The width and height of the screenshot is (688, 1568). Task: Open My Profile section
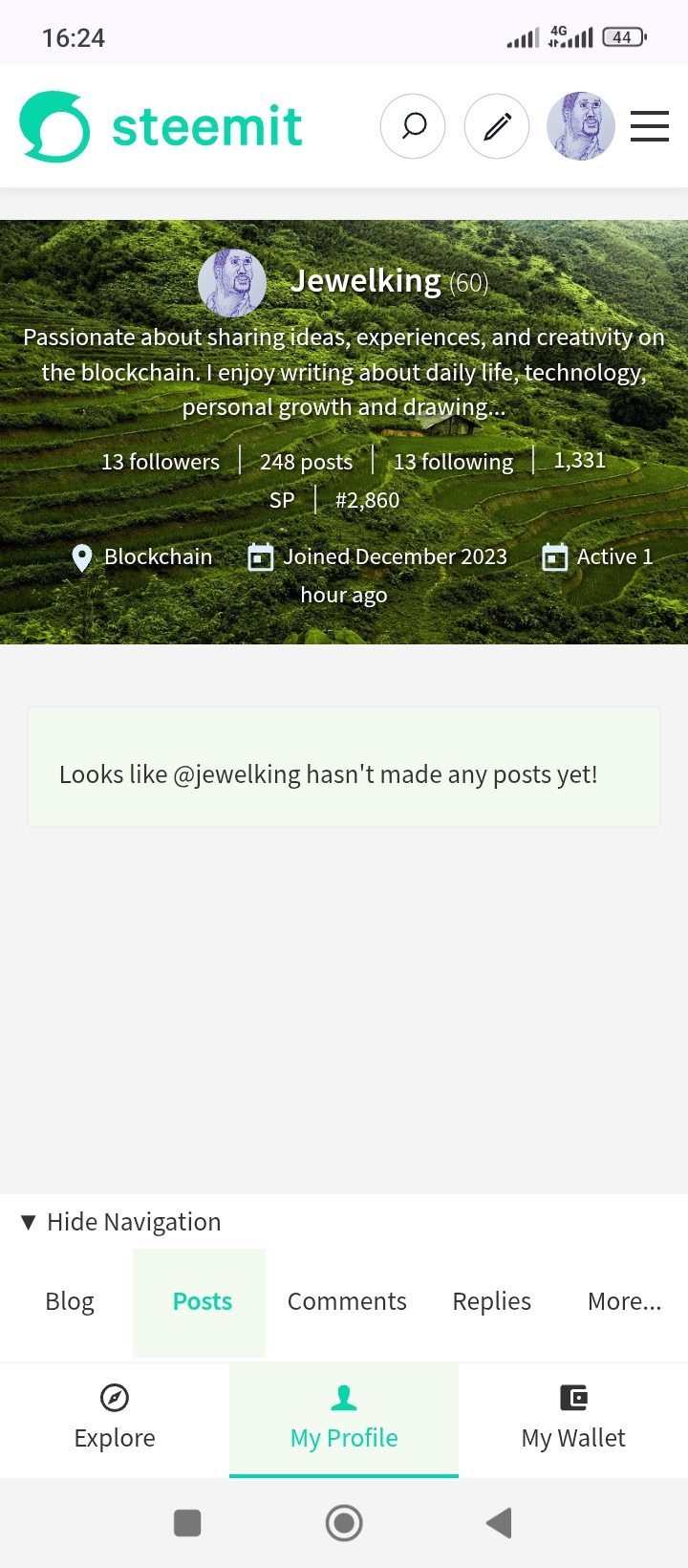[344, 1419]
